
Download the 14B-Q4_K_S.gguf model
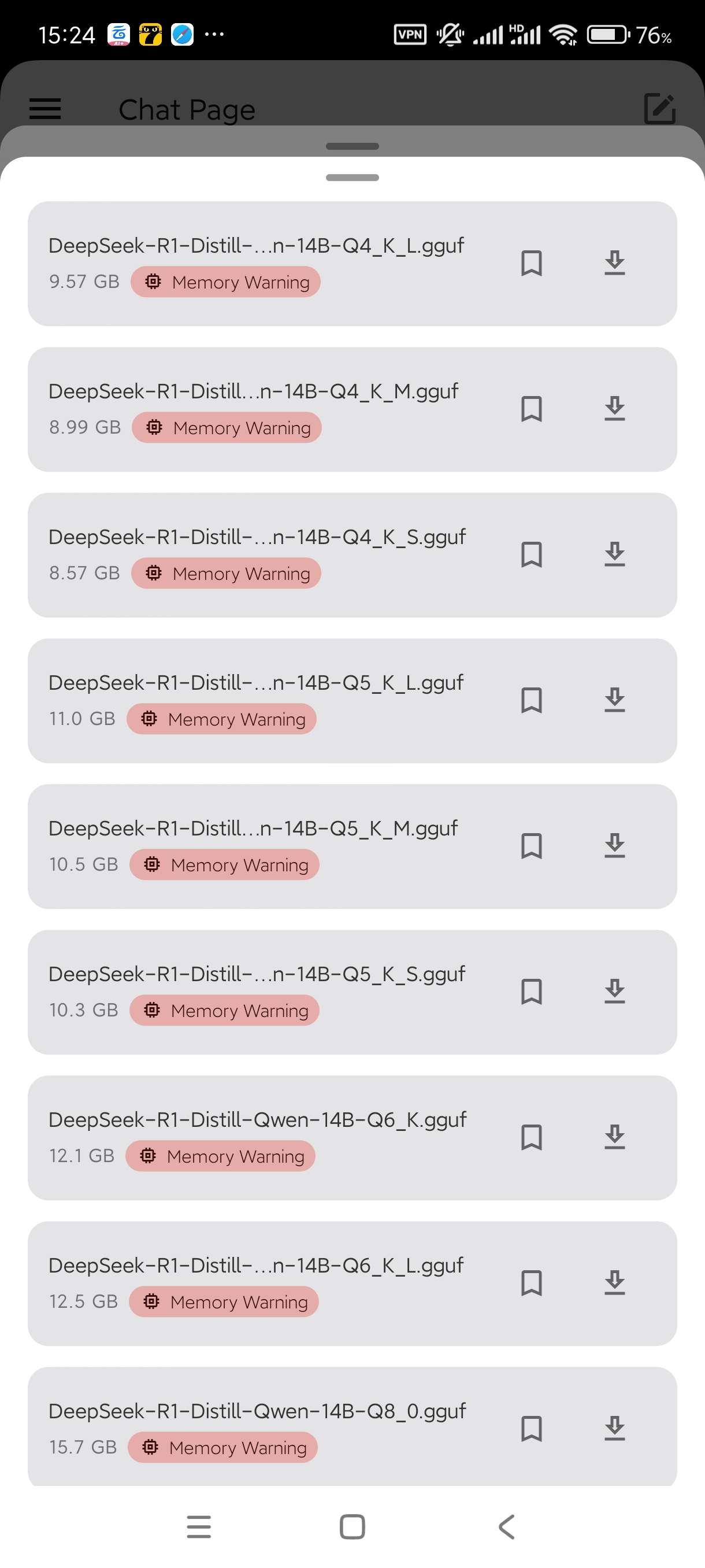tap(614, 554)
